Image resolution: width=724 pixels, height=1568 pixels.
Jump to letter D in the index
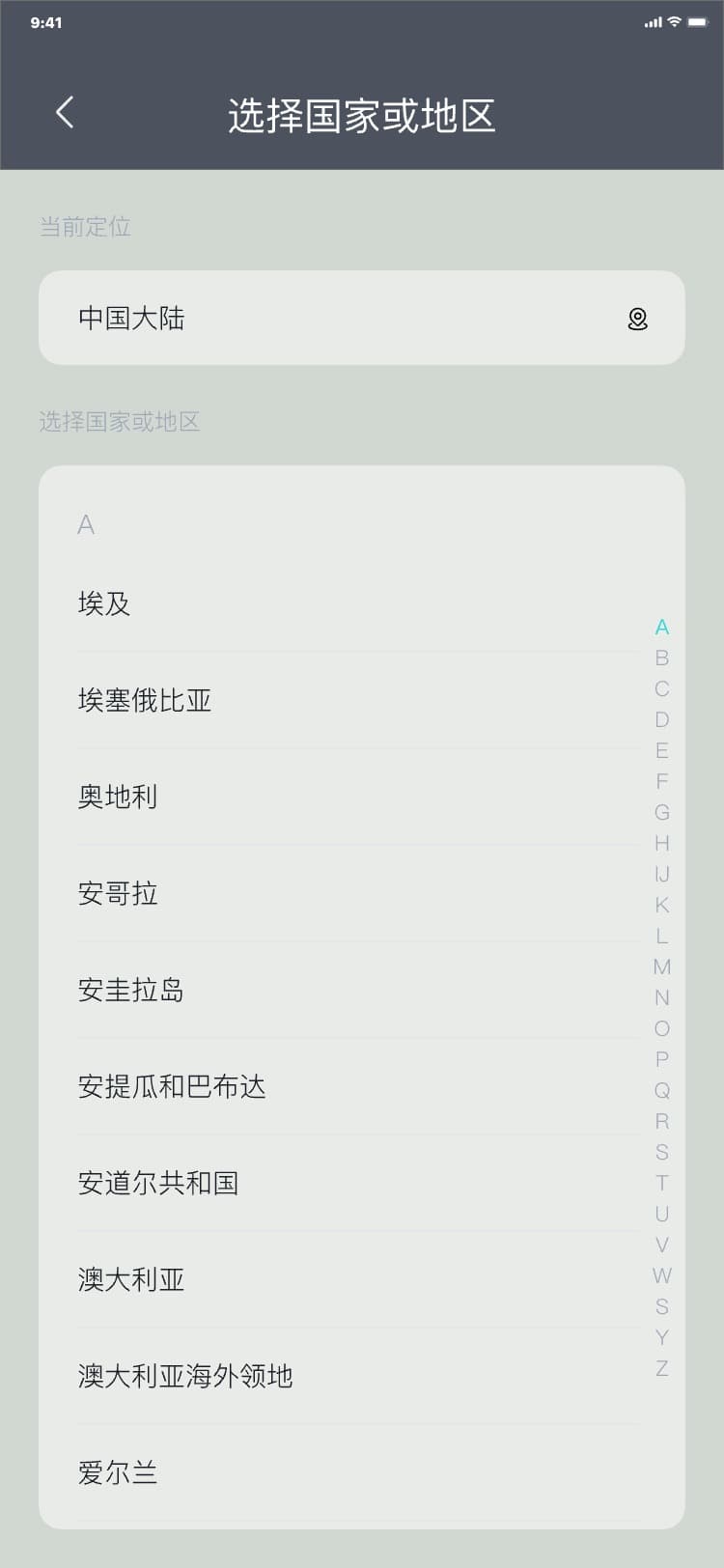(x=662, y=719)
